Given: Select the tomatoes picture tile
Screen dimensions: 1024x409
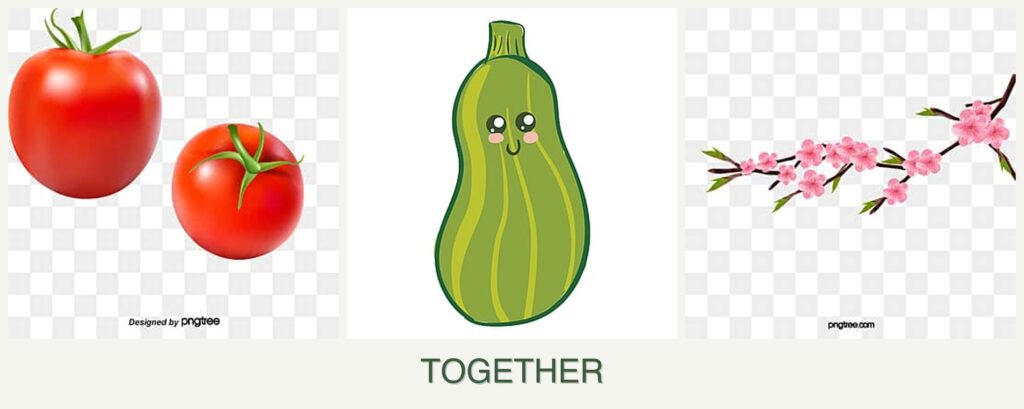Looking at the screenshot, I should [x=172, y=173].
